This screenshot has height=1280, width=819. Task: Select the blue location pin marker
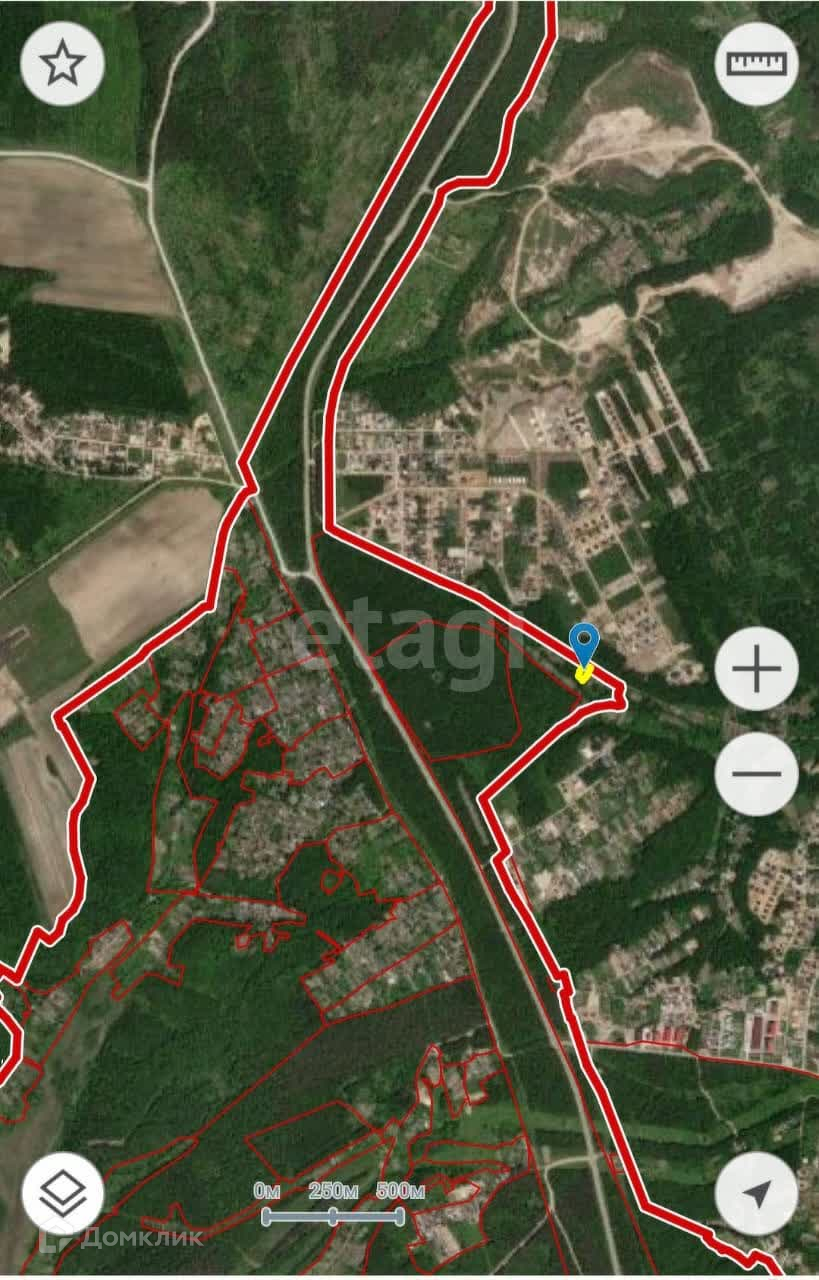coord(584,645)
